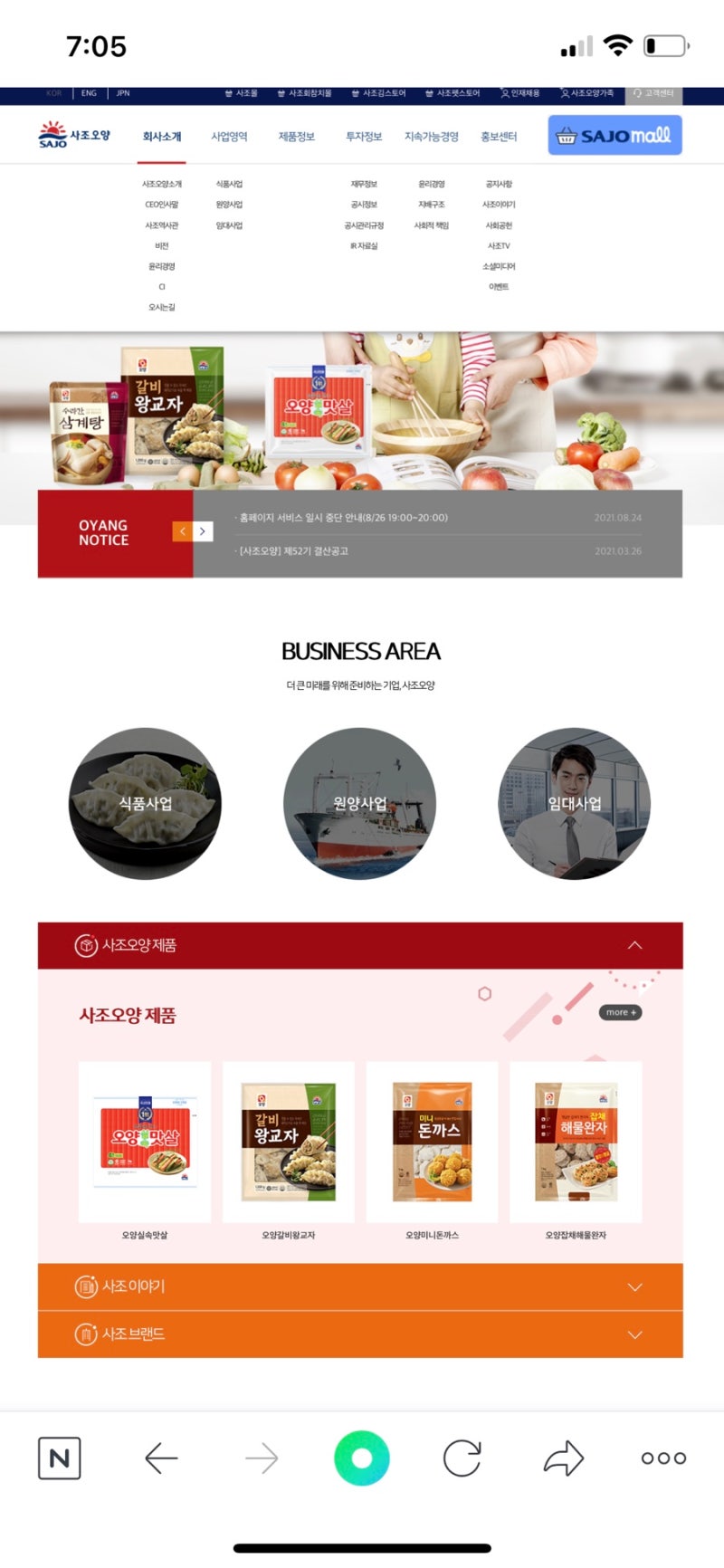Open the 제품정보 menu
Image resolution: width=724 pixels, height=1568 pixels.
tap(296, 137)
